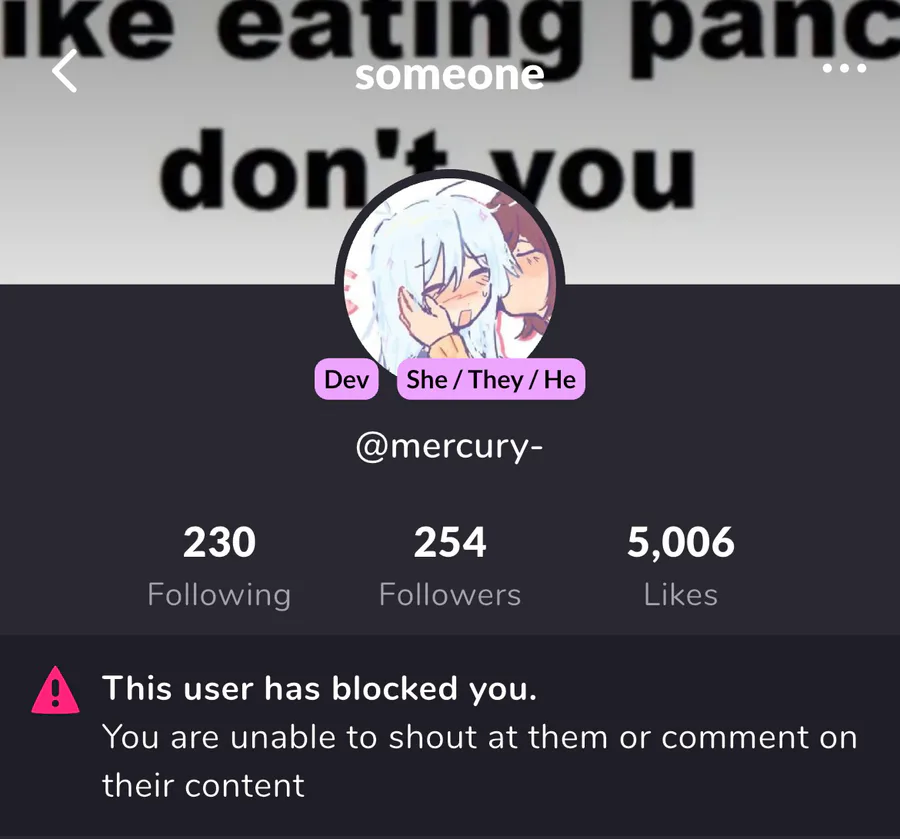The height and width of the screenshot is (839, 900).
Task: Open the 254 Followers list
Action: point(450,566)
